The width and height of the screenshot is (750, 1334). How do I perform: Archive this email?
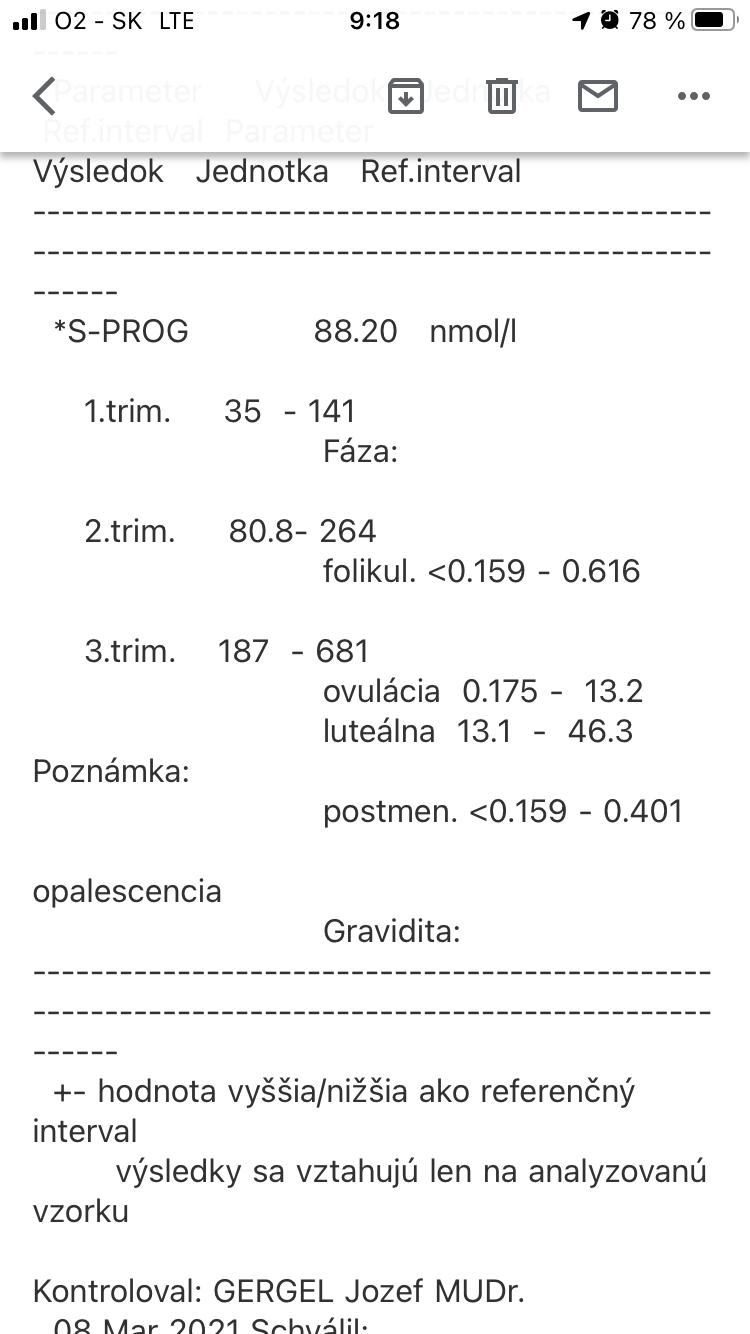point(406,96)
